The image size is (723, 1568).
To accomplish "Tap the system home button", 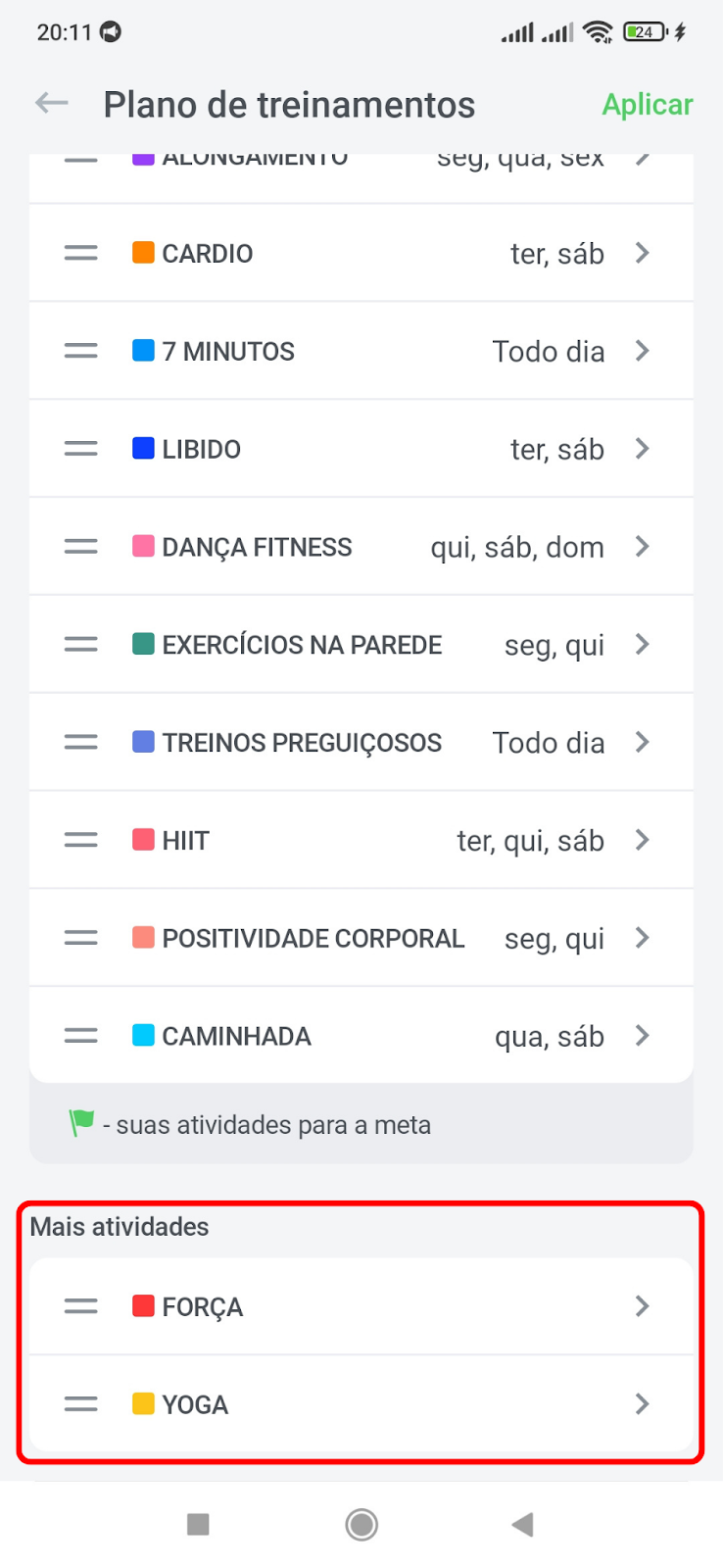I will pos(361,1525).
